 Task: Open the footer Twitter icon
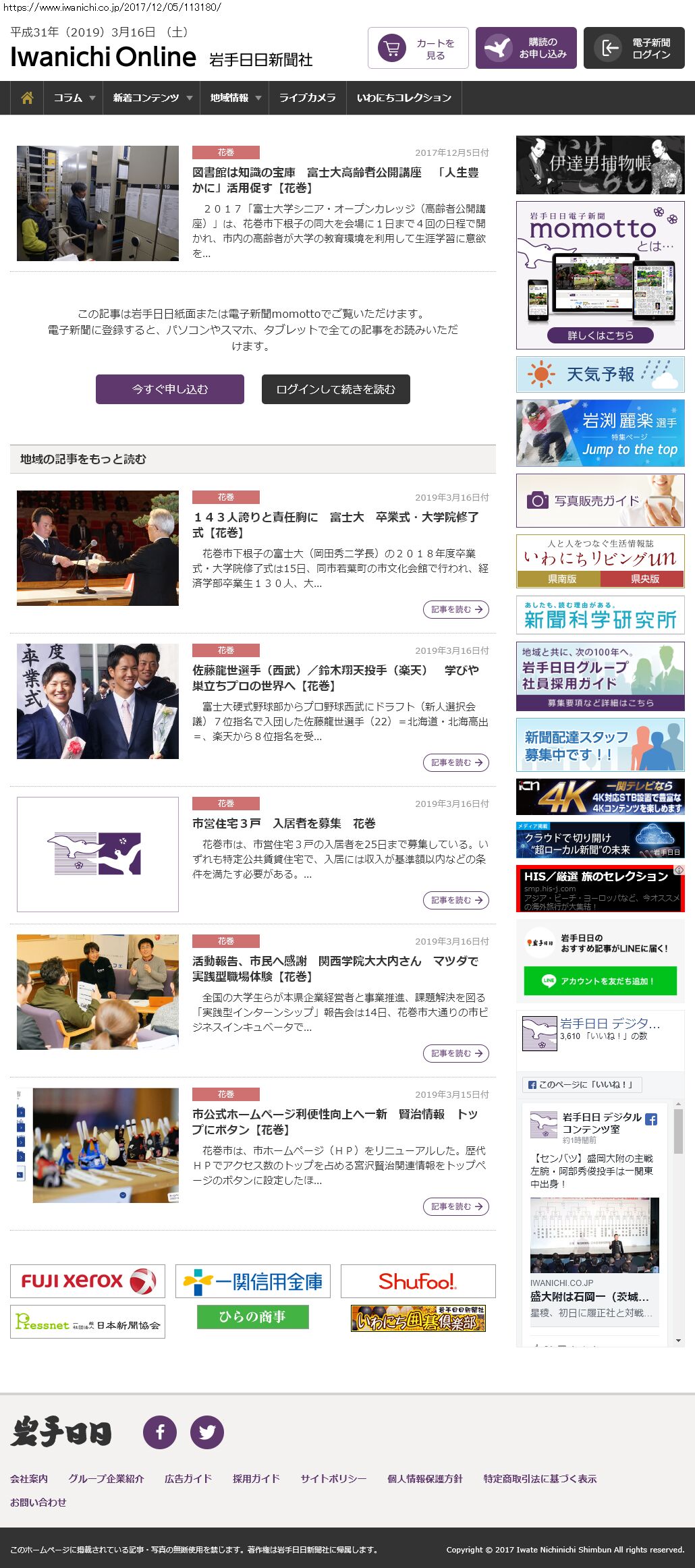[206, 1432]
